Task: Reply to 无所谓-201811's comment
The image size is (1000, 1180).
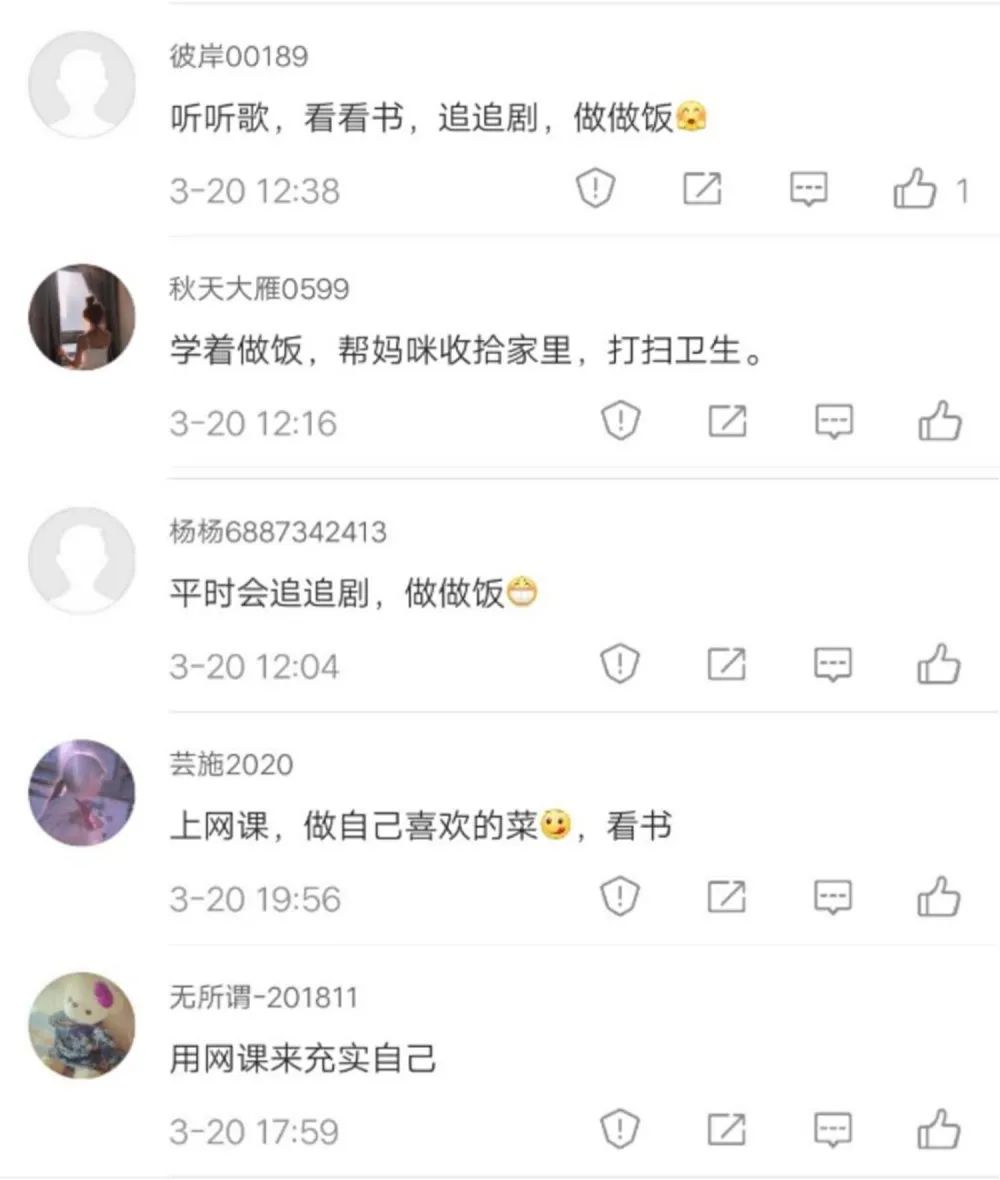Action: tap(833, 1130)
